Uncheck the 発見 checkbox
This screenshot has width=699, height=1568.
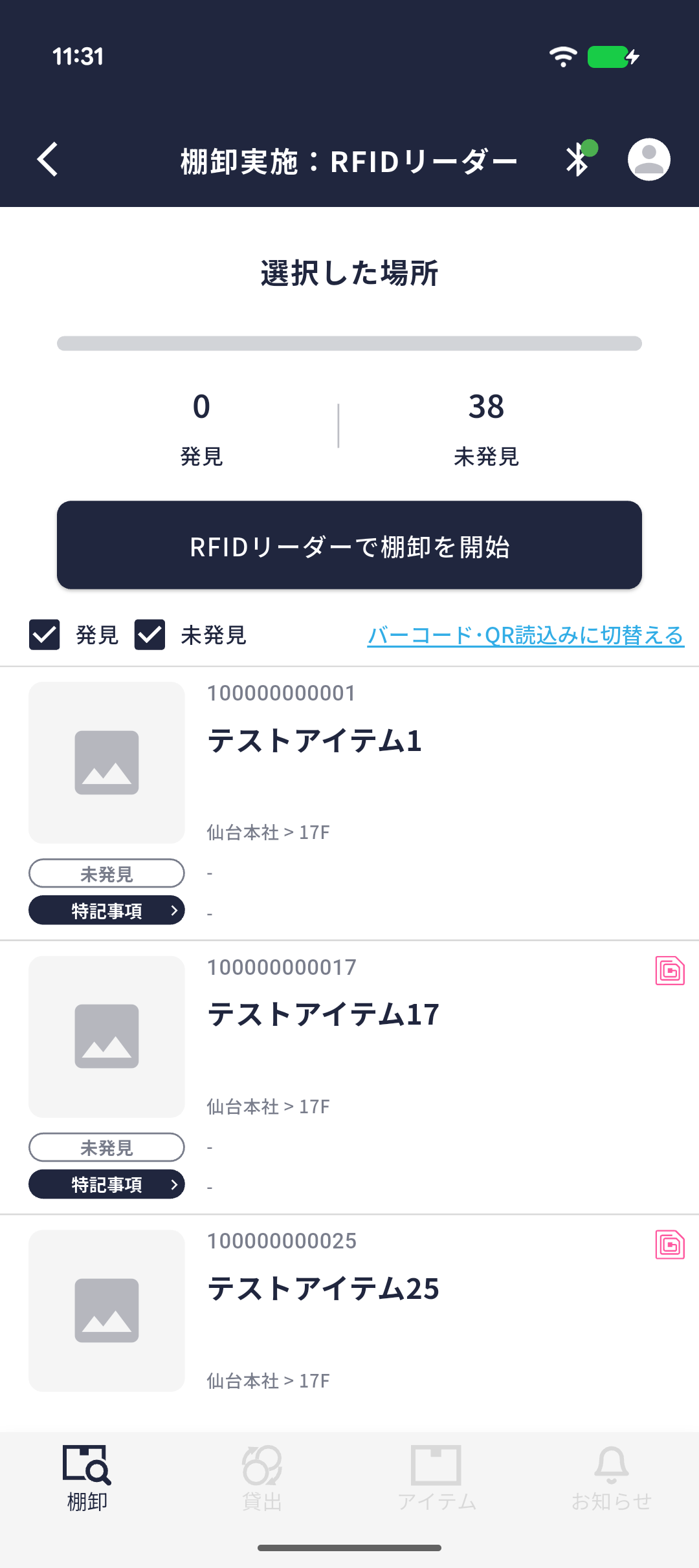tap(44, 635)
